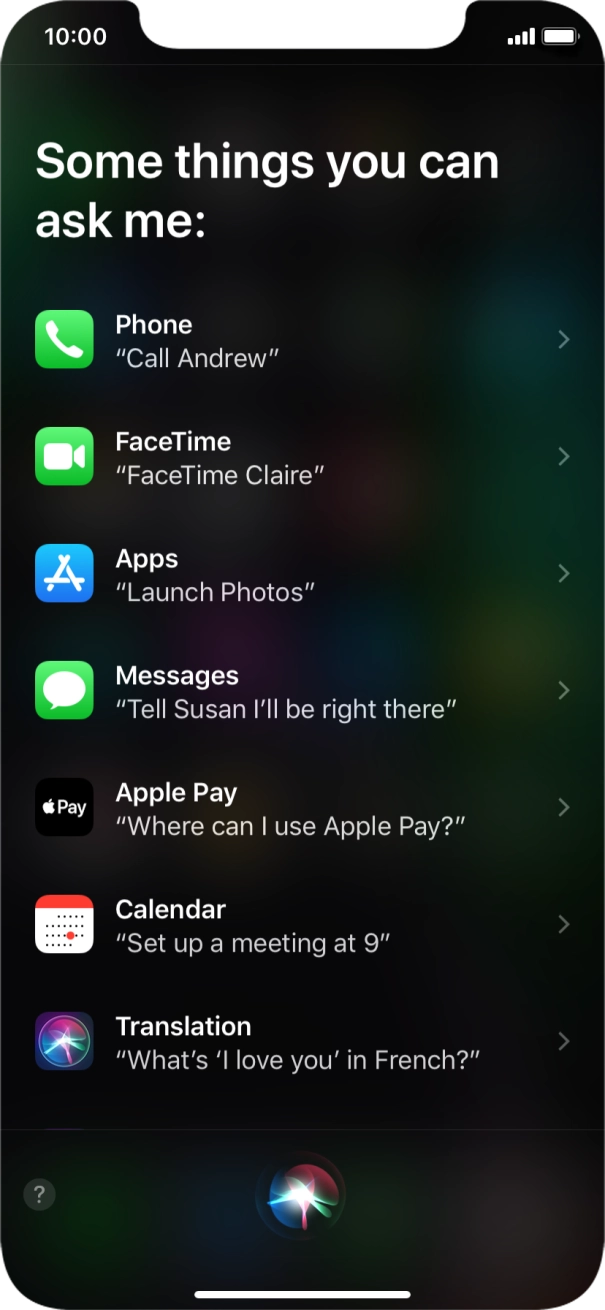Open Calendar example commands
The height and width of the screenshot is (1310, 605).
click(x=300, y=925)
